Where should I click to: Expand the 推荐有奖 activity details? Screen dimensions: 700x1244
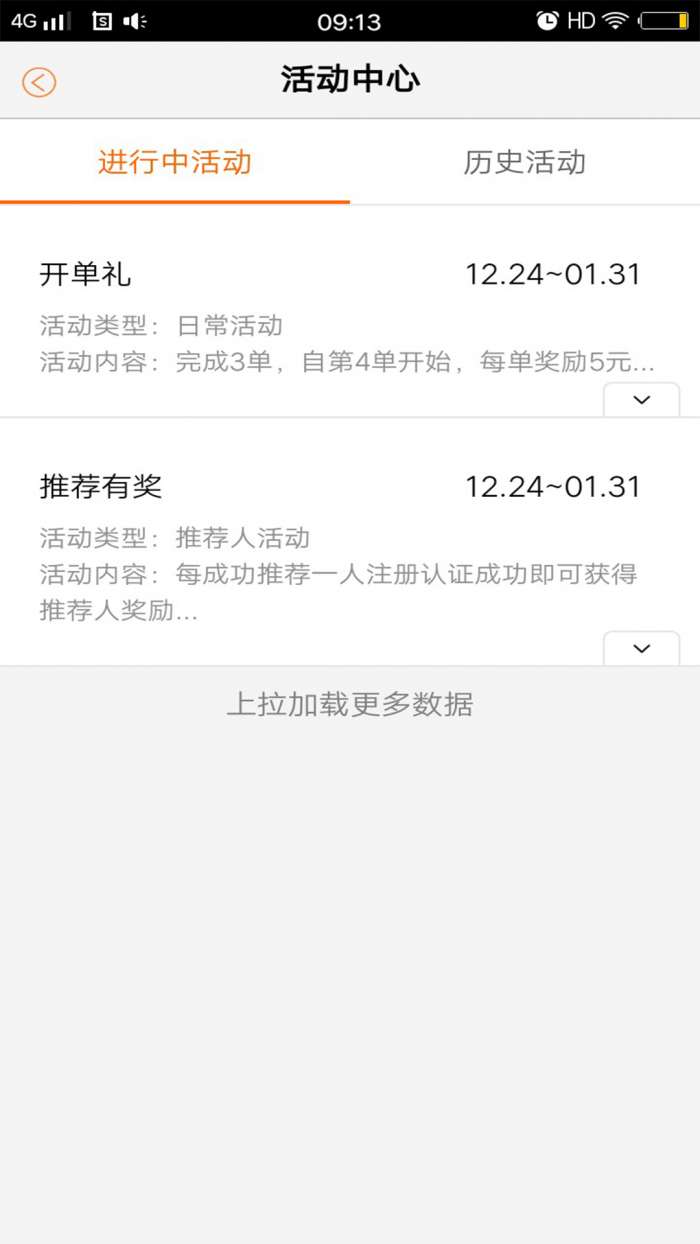click(641, 649)
